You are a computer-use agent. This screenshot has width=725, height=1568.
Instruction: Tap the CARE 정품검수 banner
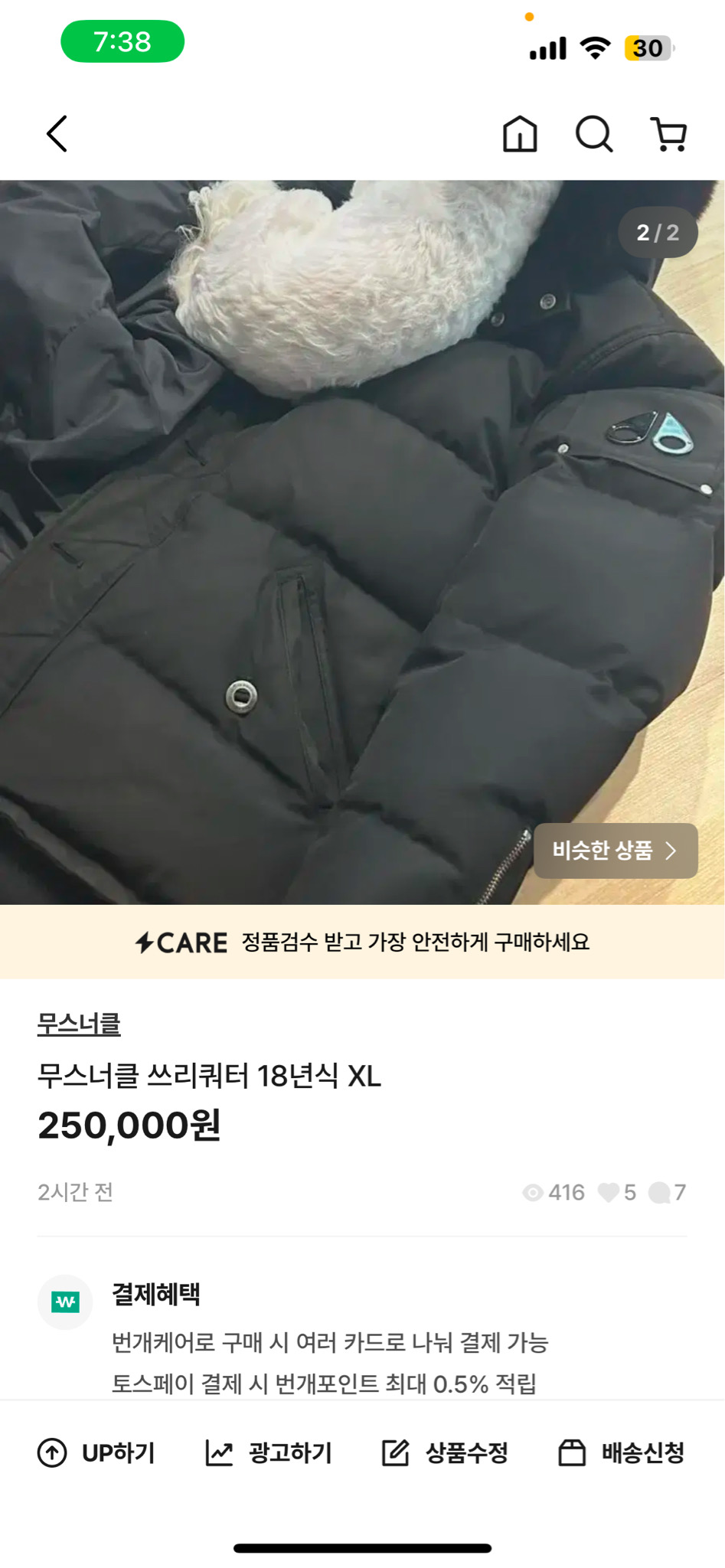pos(362,945)
